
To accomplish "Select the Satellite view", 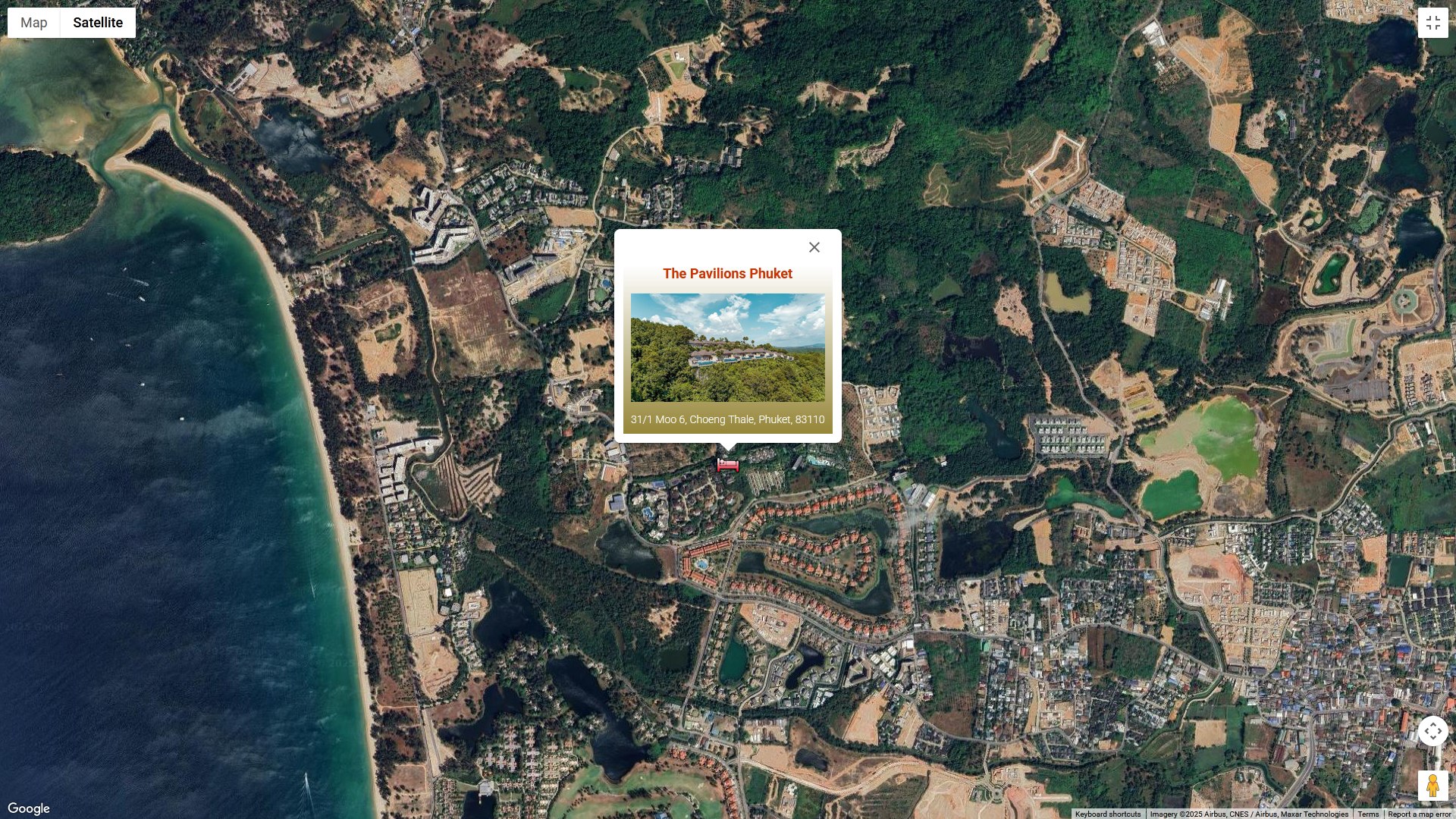I will click(98, 23).
